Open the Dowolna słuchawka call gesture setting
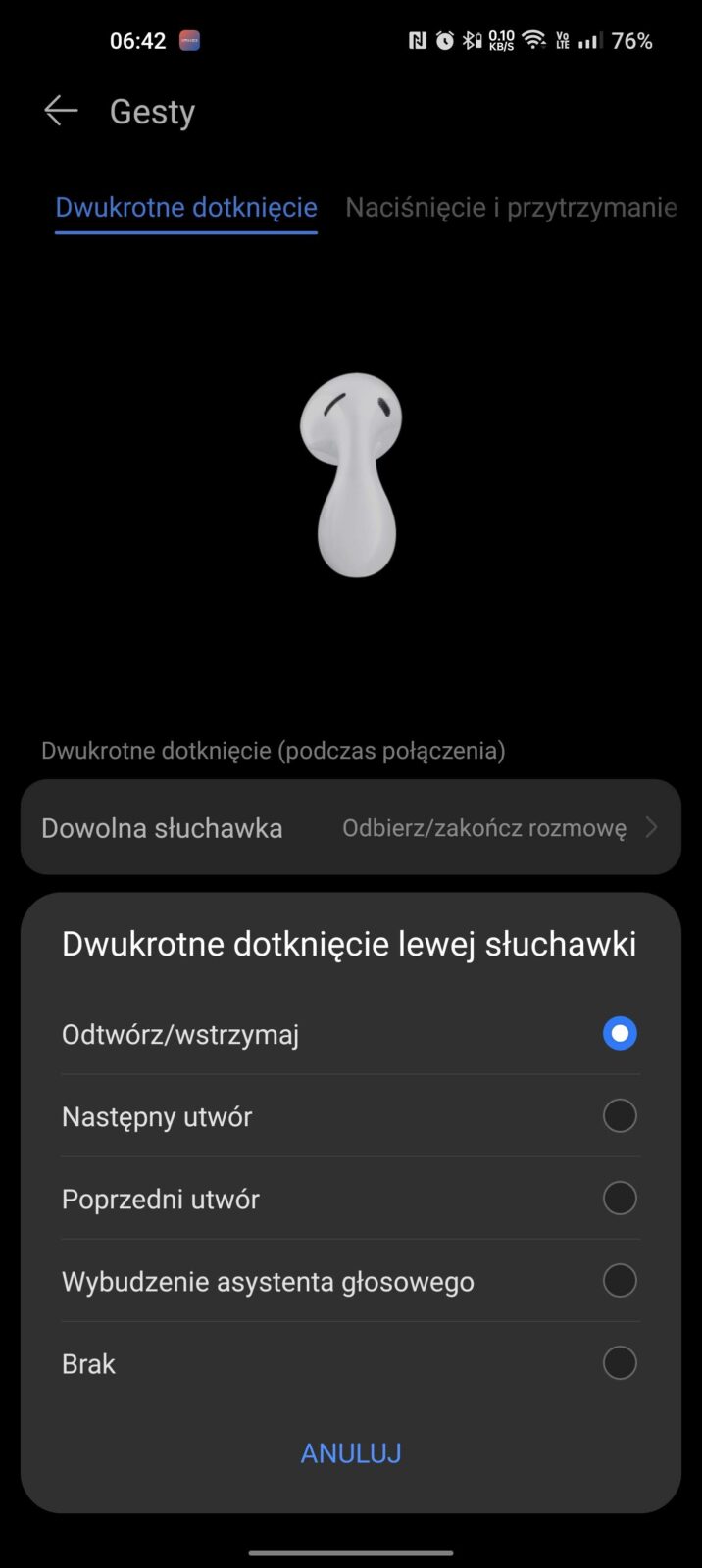This screenshot has width=702, height=1568. click(x=350, y=827)
